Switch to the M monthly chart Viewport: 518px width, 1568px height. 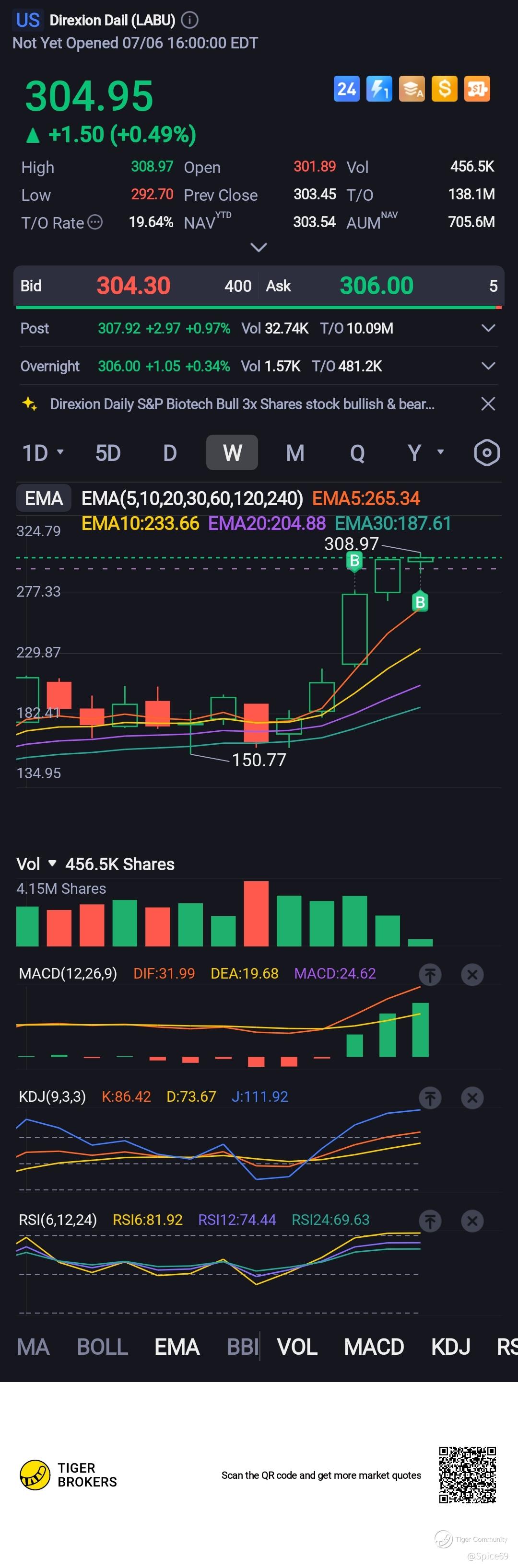click(x=295, y=453)
